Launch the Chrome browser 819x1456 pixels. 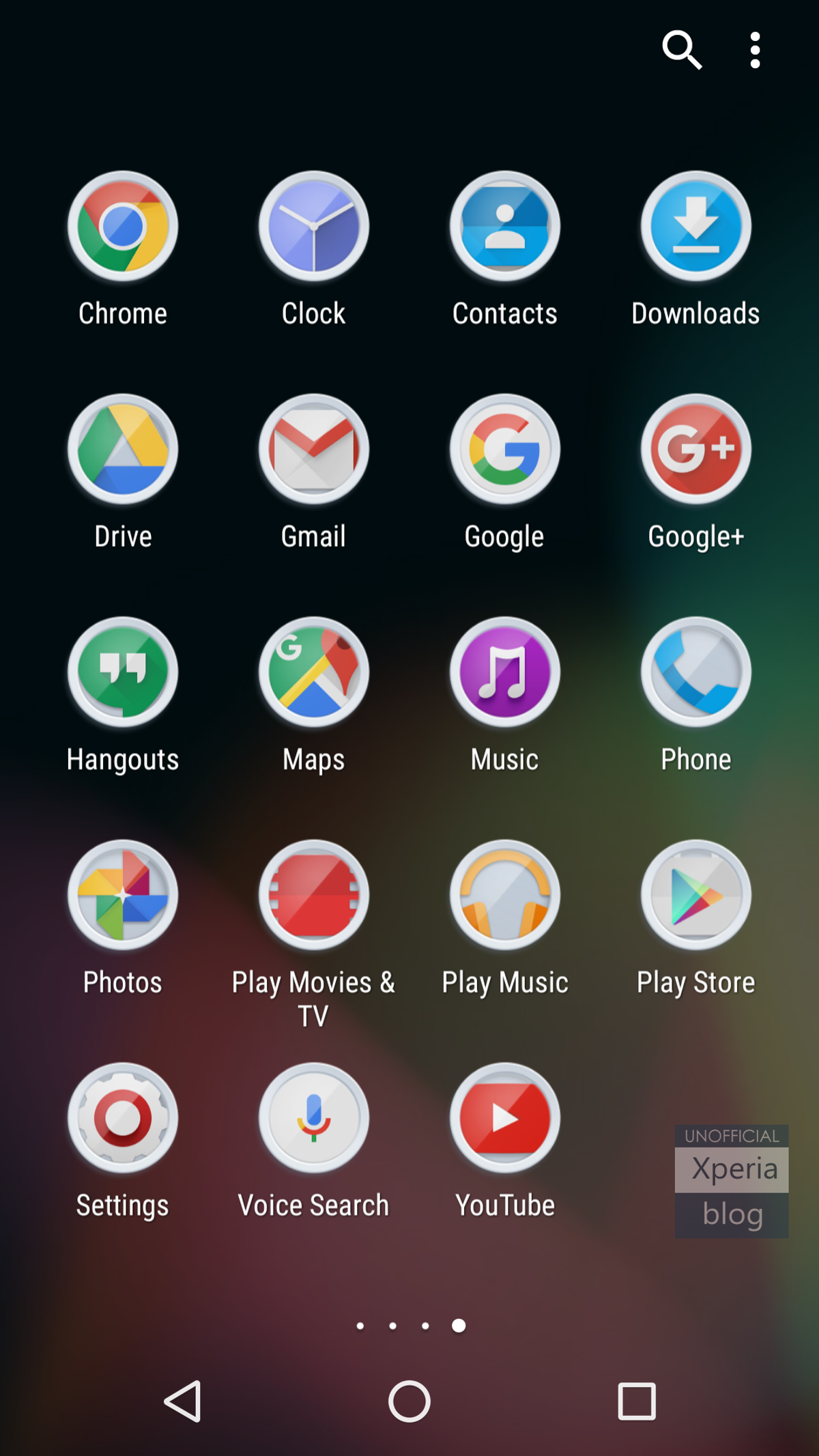click(123, 227)
